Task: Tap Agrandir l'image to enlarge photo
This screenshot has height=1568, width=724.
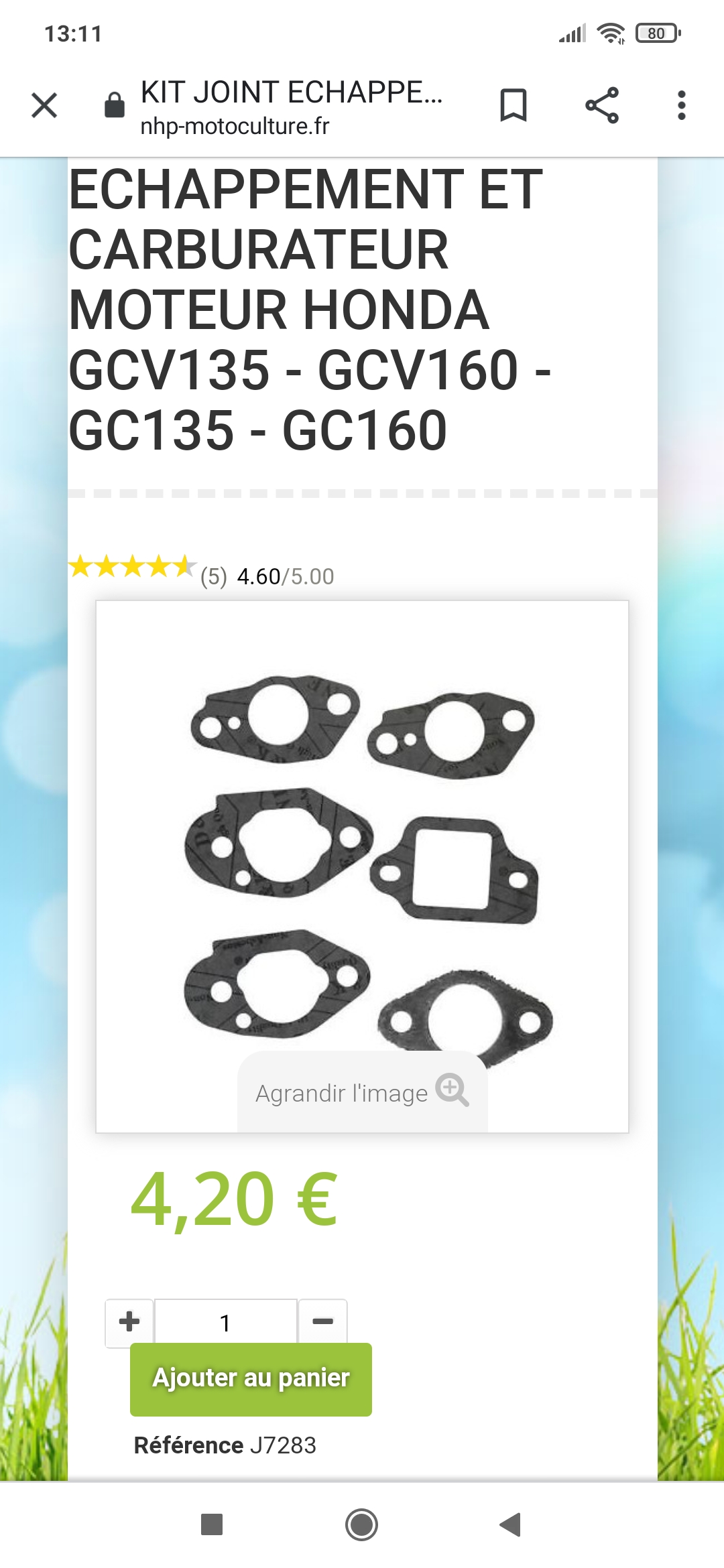Action: tap(362, 1092)
